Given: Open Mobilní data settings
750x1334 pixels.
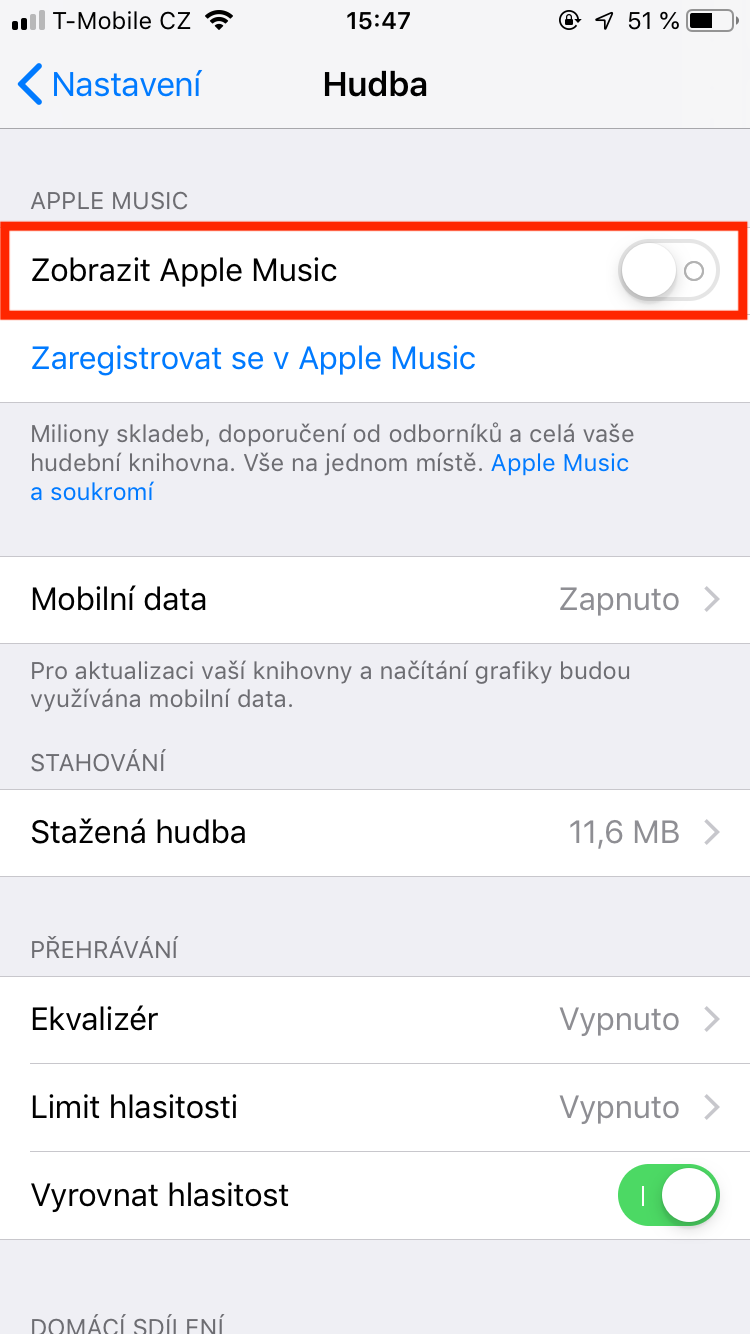Looking at the screenshot, I should click(375, 600).
